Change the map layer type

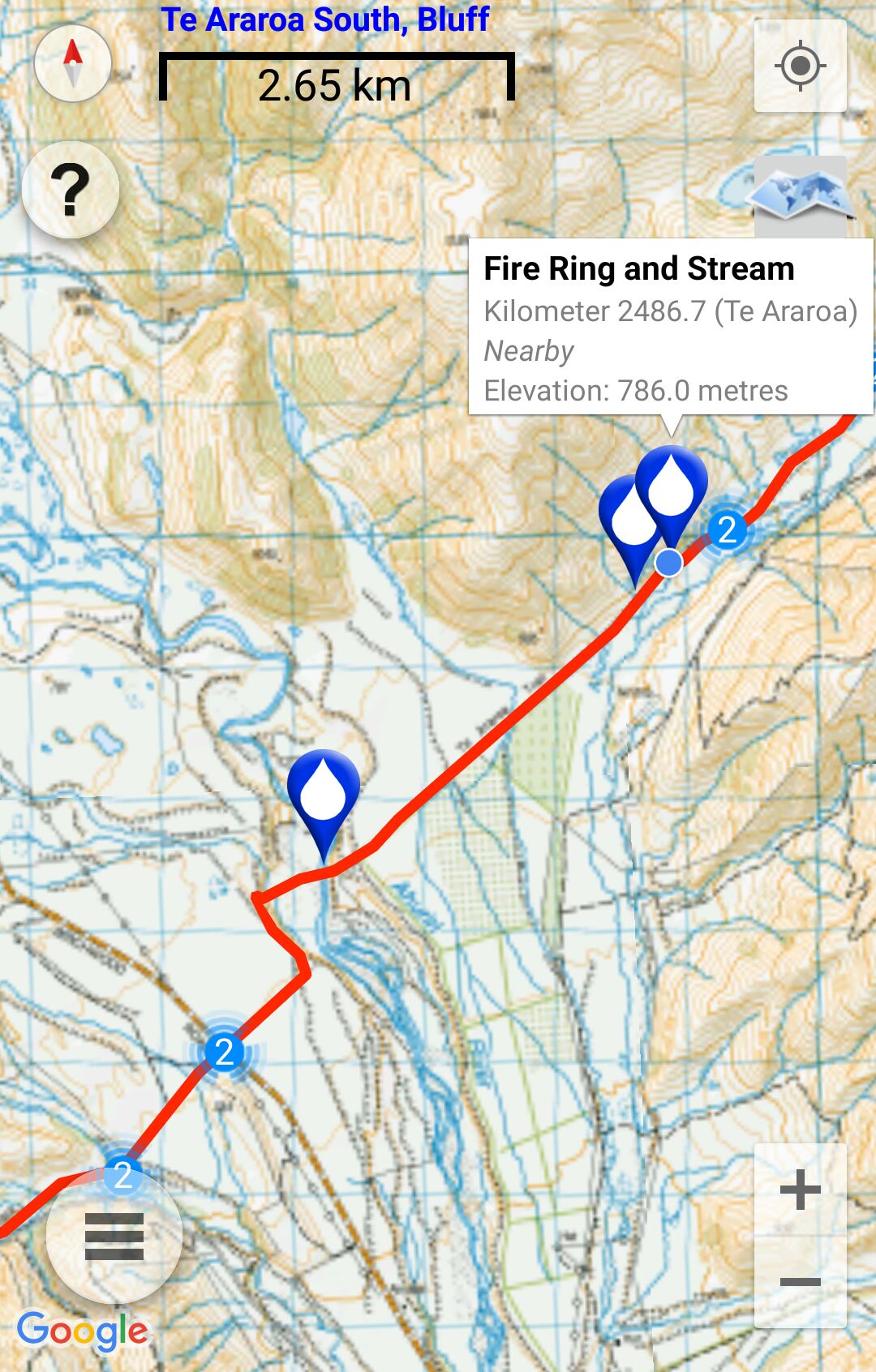pyautogui.click(x=800, y=196)
